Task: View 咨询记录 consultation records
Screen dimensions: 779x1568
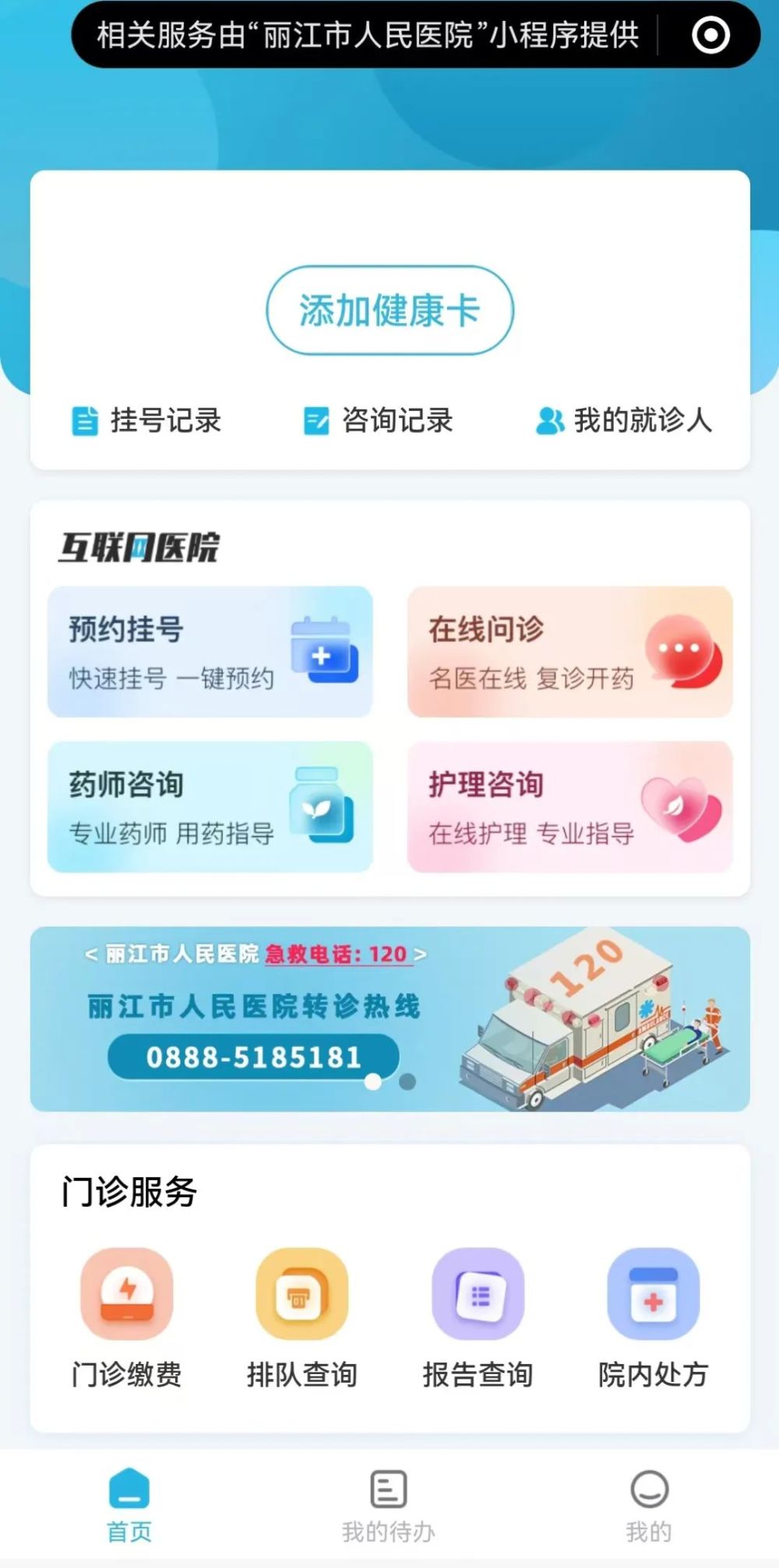Action: 379,420
